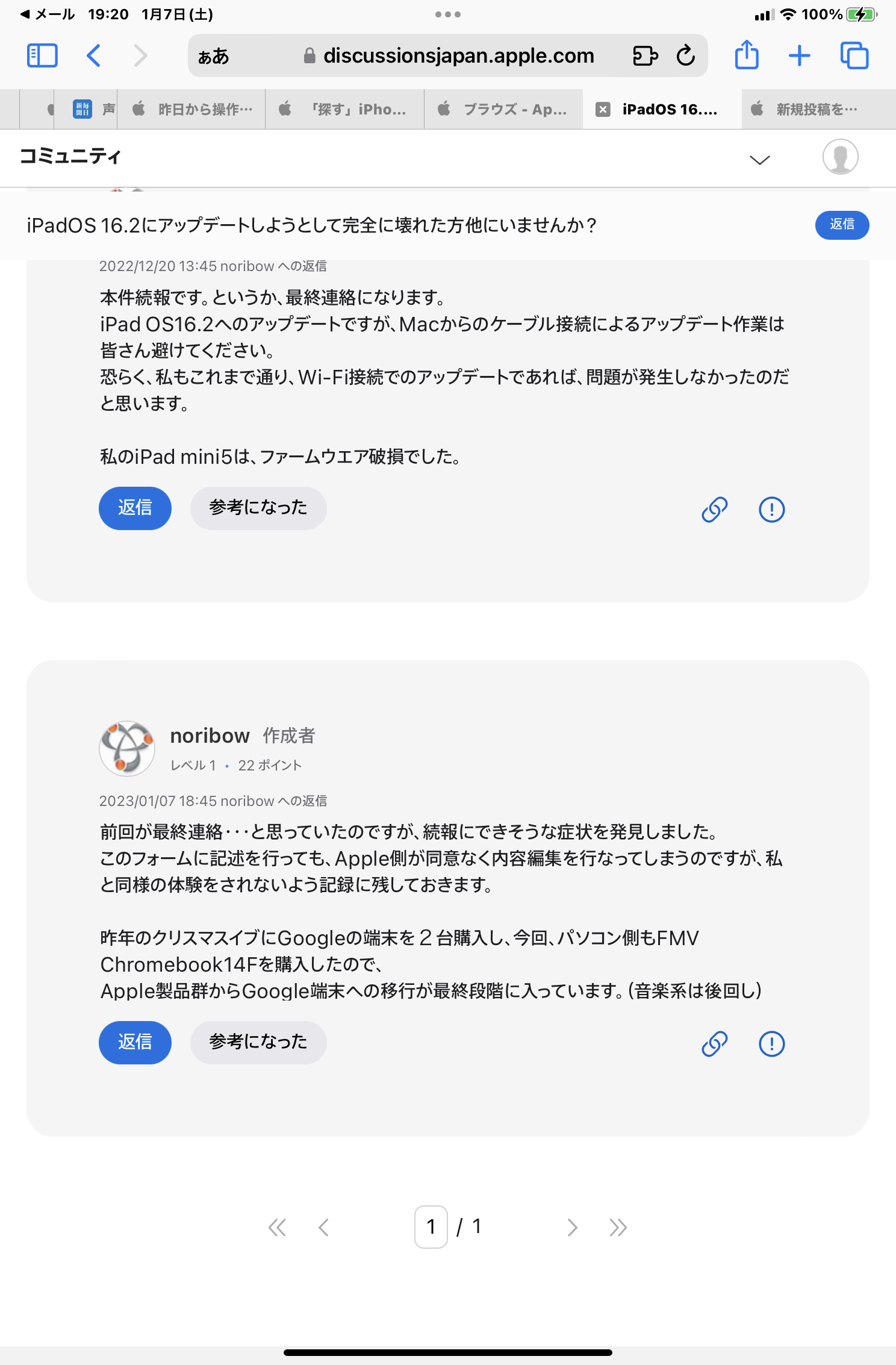Mark the 2022/12/20 reply as 参考になった

258,508
